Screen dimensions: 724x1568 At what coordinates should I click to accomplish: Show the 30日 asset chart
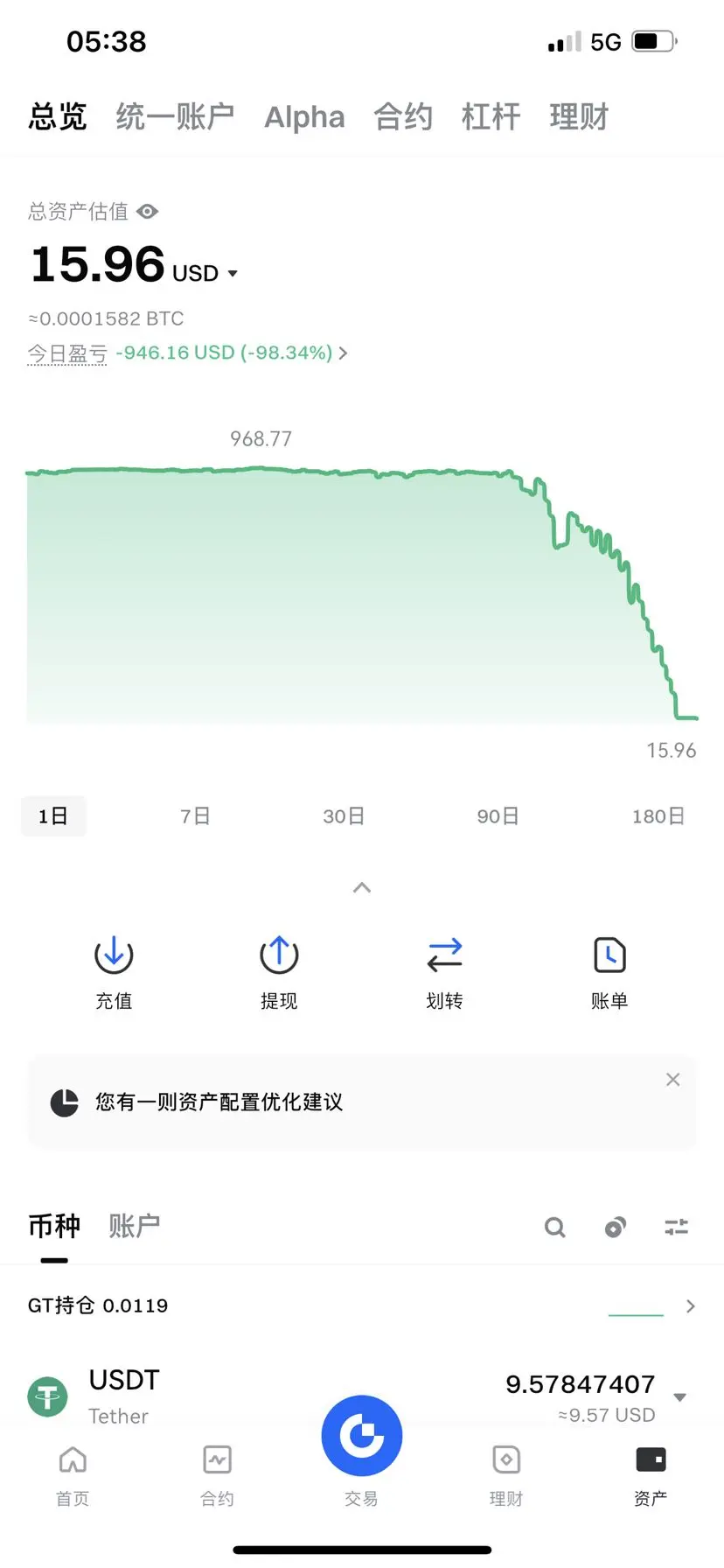pos(344,816)
